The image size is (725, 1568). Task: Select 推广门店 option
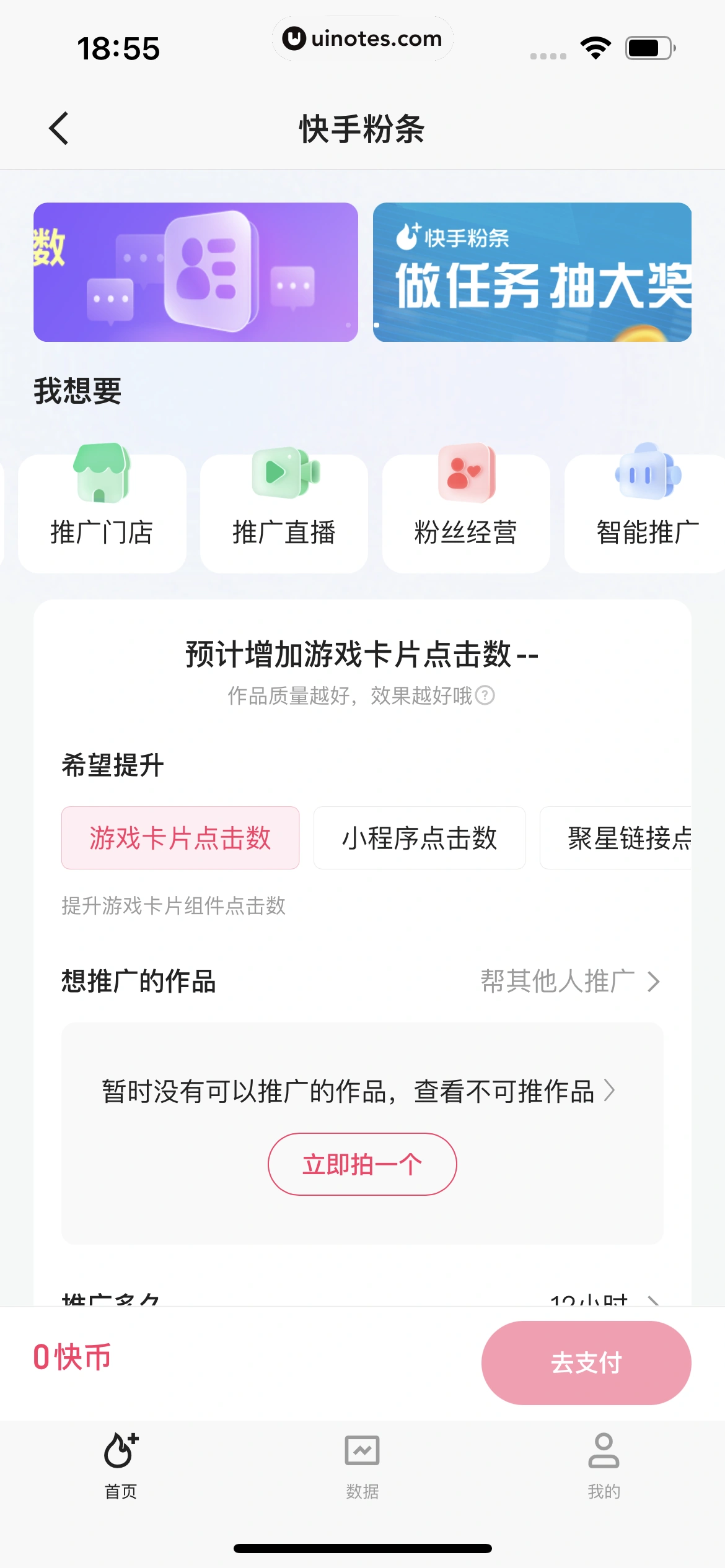102,513
